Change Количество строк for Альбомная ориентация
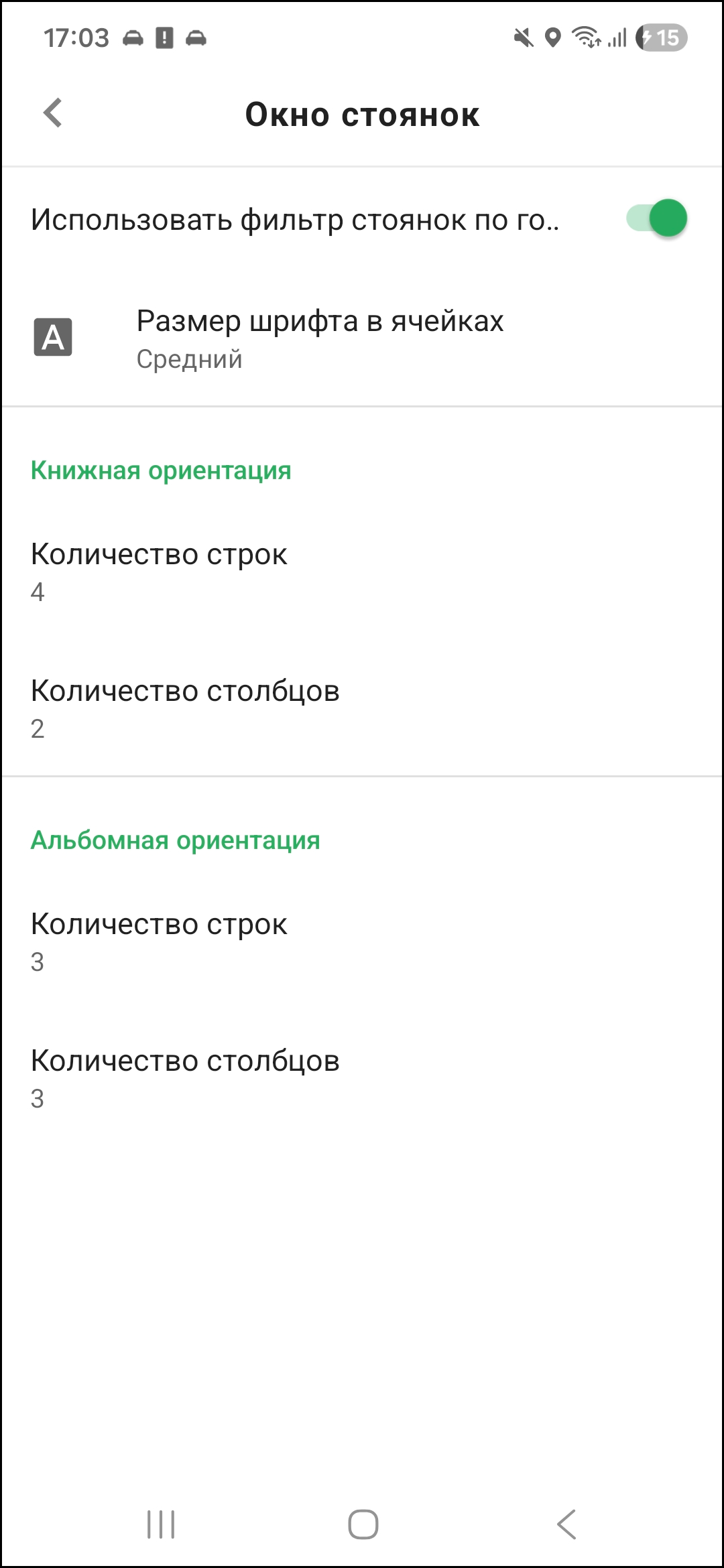Viewport: 724px width, 1568px height. (x=159, y=941)
